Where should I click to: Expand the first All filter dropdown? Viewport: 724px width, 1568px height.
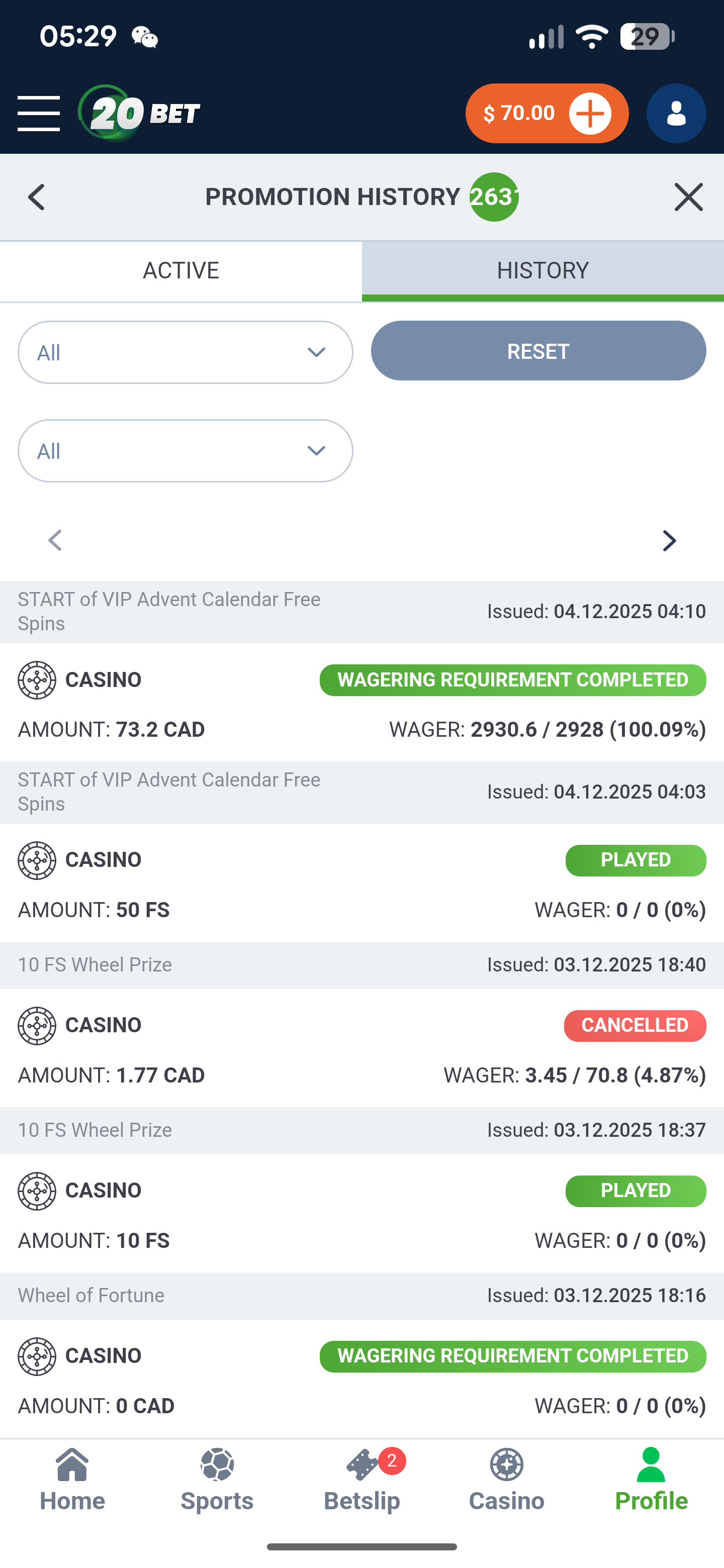coord(185,352)
